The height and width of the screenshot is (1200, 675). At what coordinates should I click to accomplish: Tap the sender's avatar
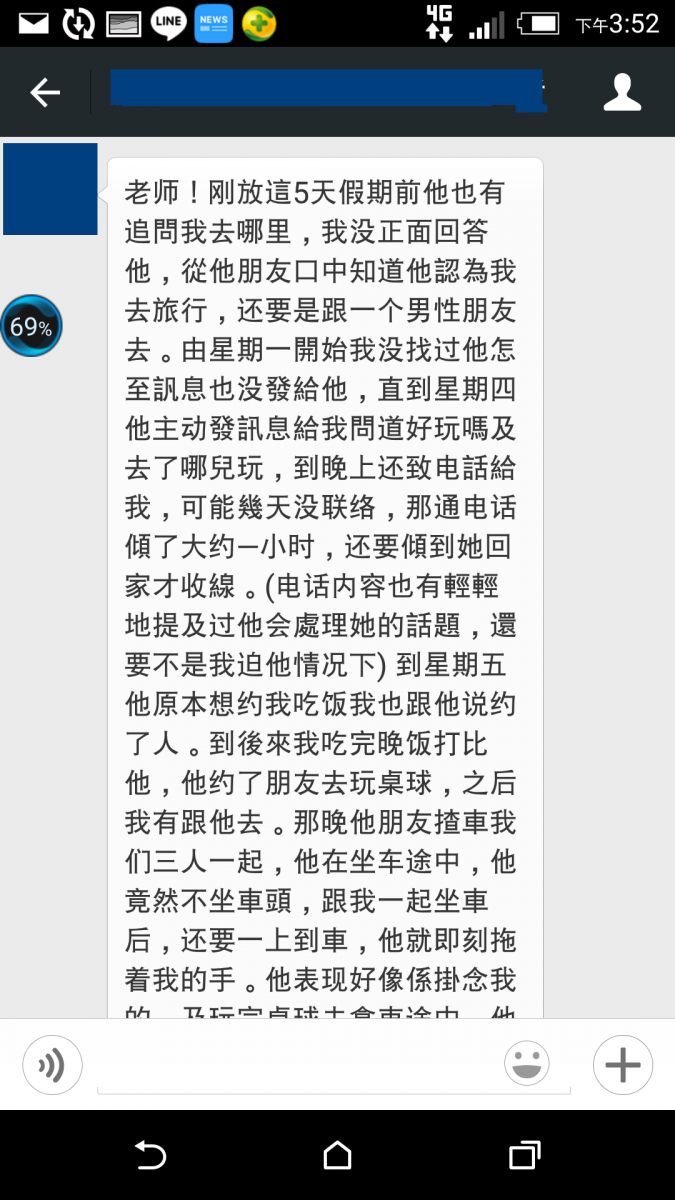[51, 189]
